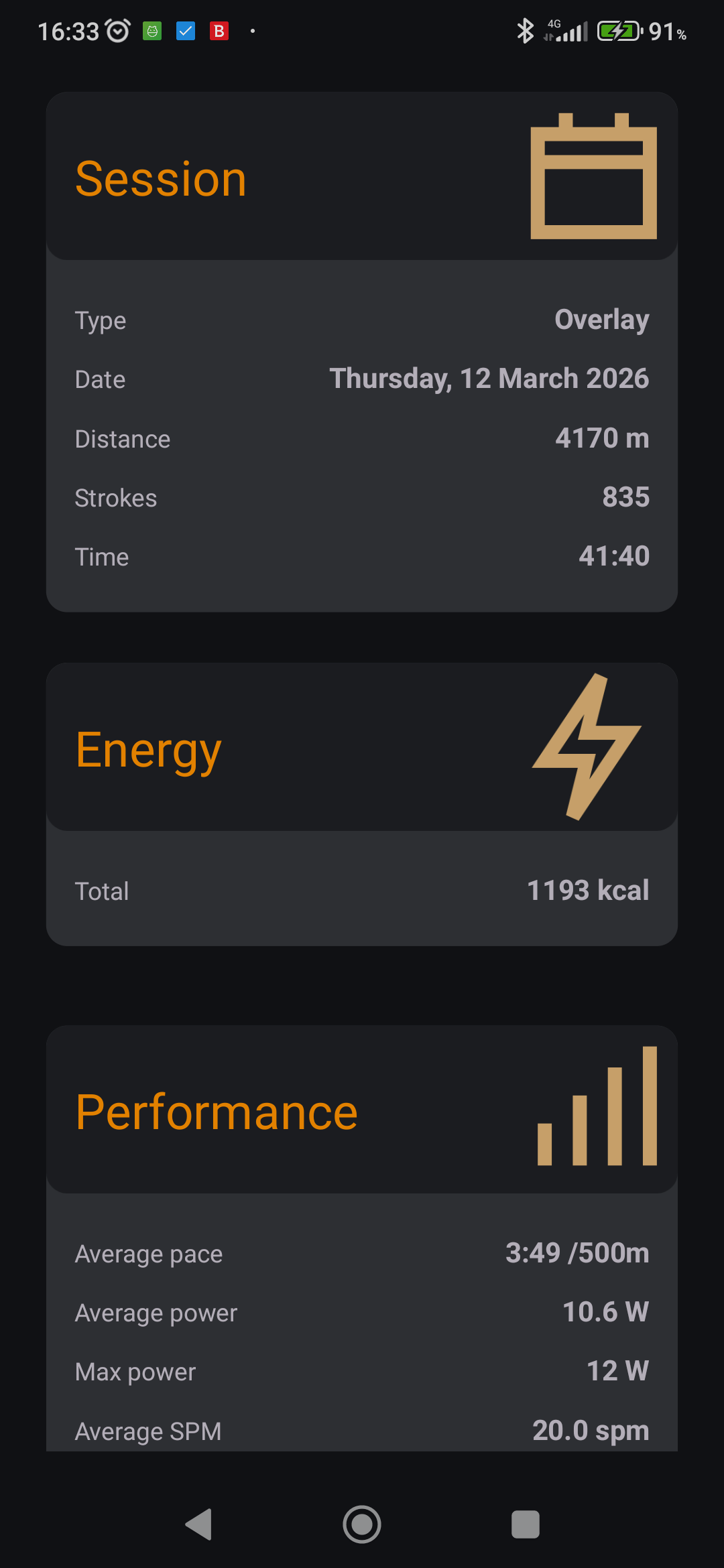The height and width of the screenshot is (1568, 724).
Task: Go back using the system back button
Action: point(199,1524)
